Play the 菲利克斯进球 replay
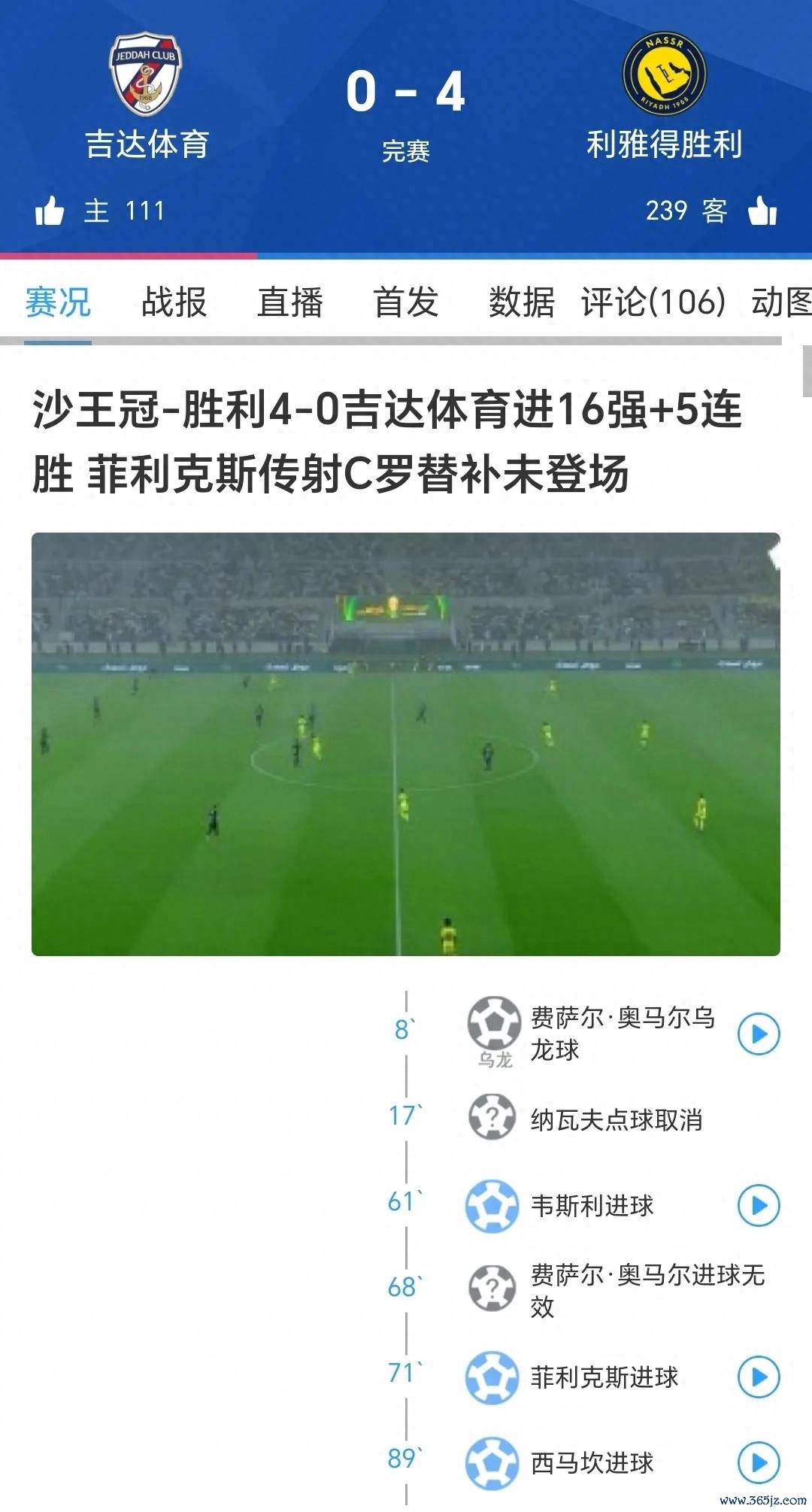 tap(759, 1377)
